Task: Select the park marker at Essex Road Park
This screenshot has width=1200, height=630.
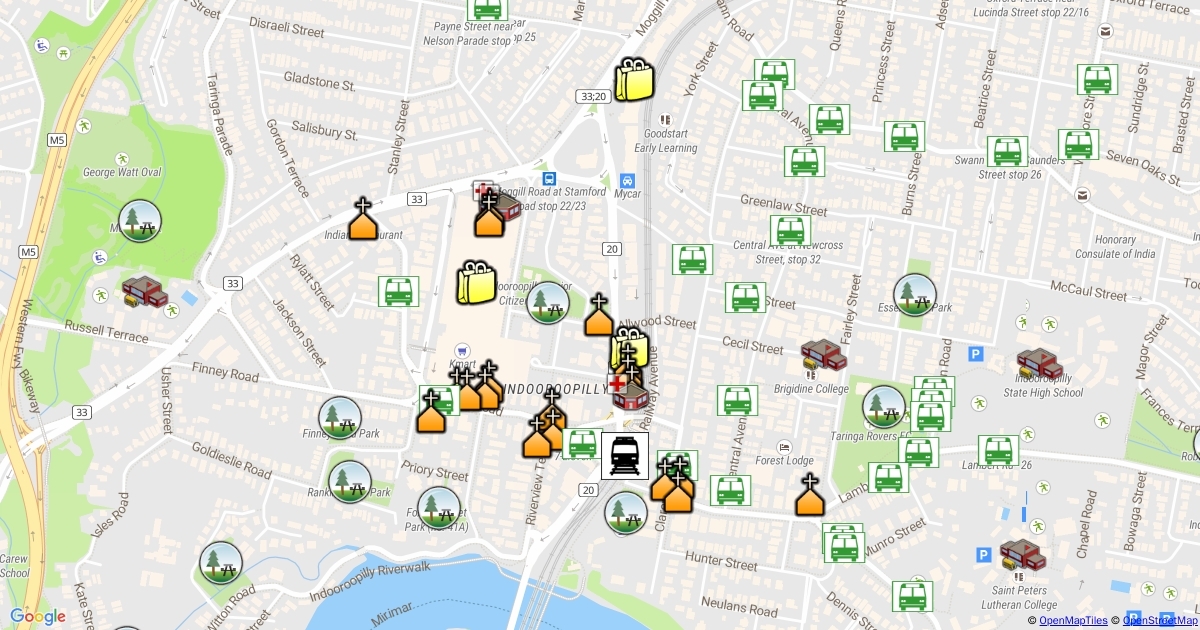Action: [915, 295]
